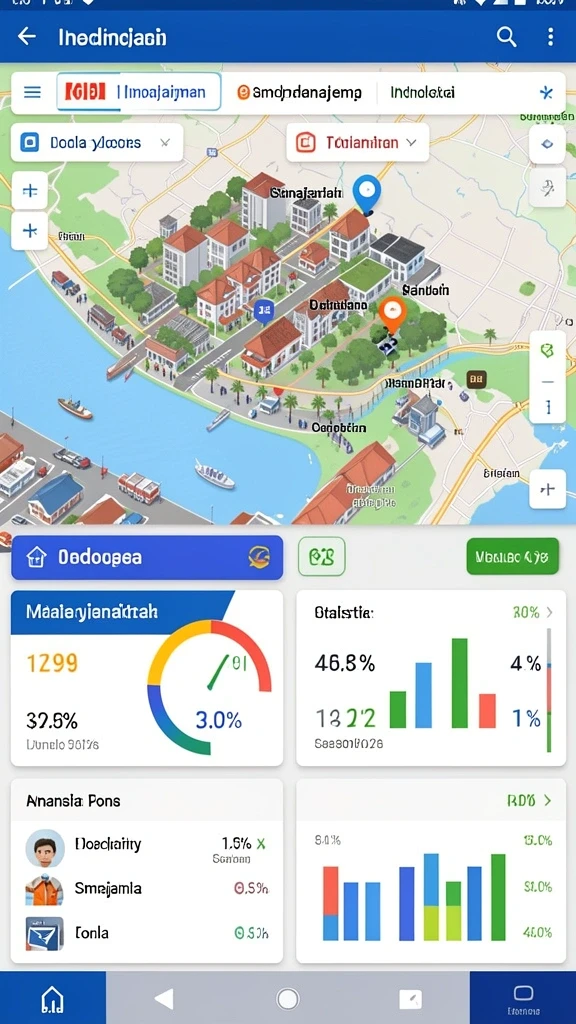Image resolution: width=576 pixels, height=1024 pixels.
Task: Open the Smejamla row
Action: 147,889
